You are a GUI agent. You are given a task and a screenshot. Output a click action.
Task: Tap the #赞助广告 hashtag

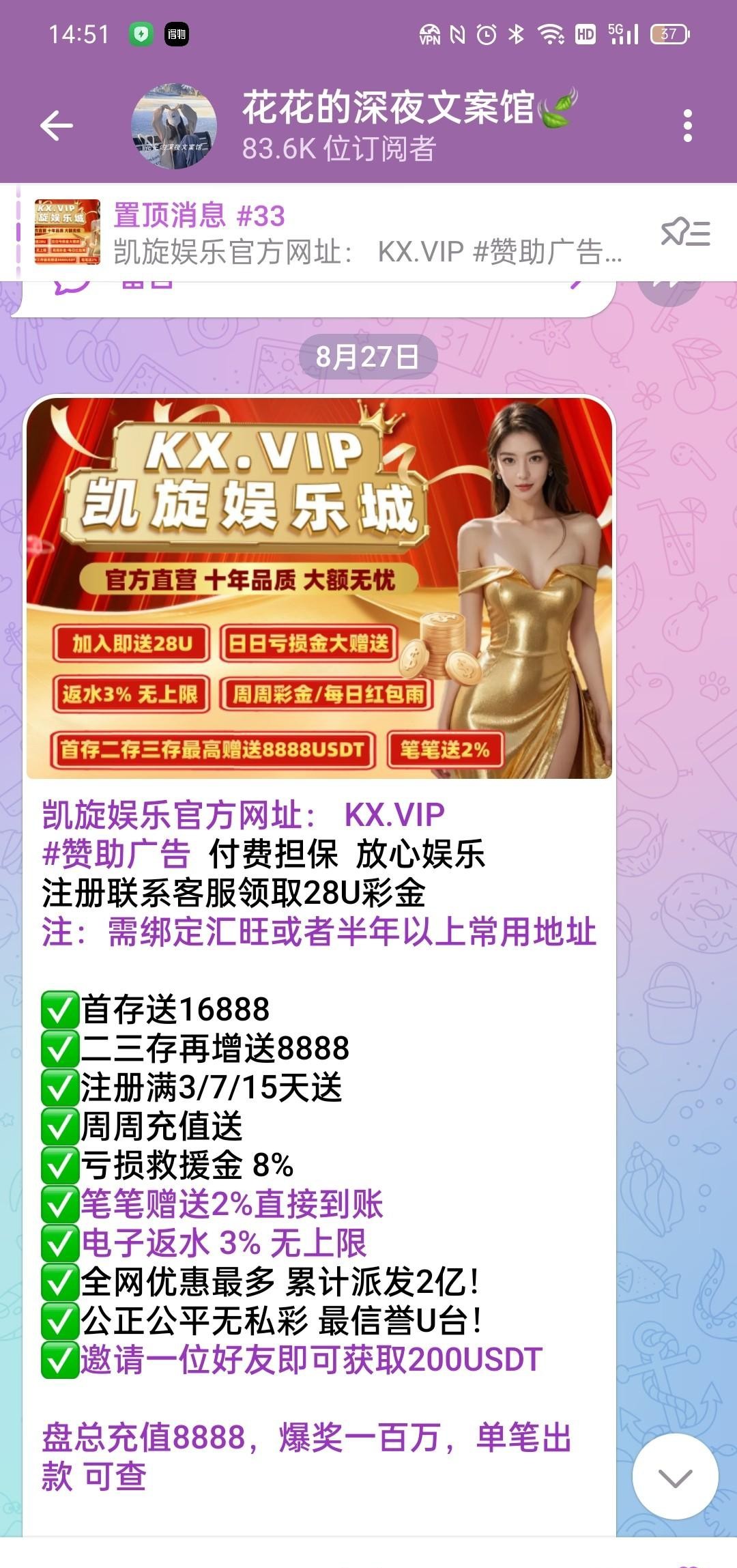coord(116,854)
